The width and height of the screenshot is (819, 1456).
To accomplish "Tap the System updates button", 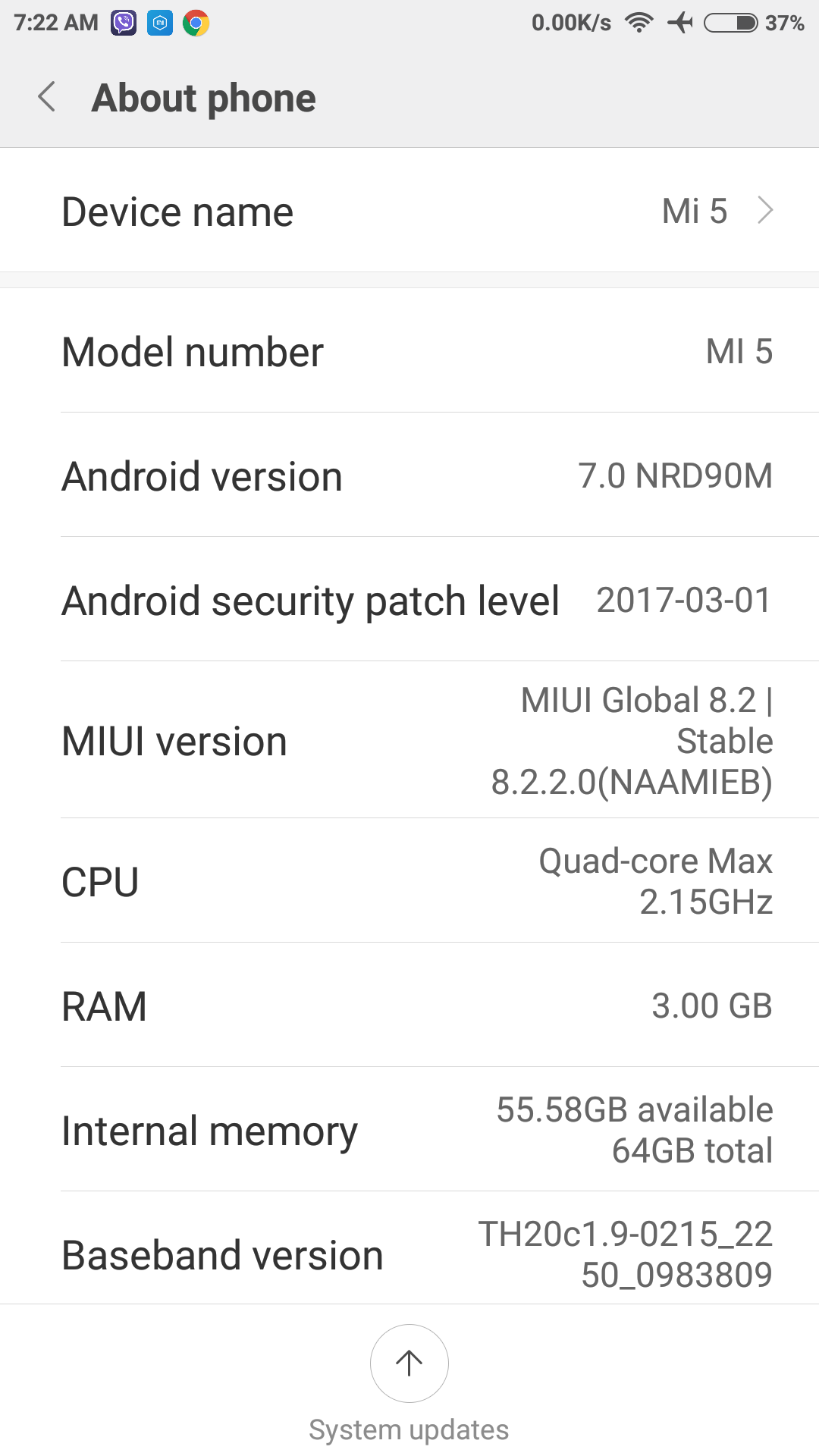I will tap(409, 1363).
